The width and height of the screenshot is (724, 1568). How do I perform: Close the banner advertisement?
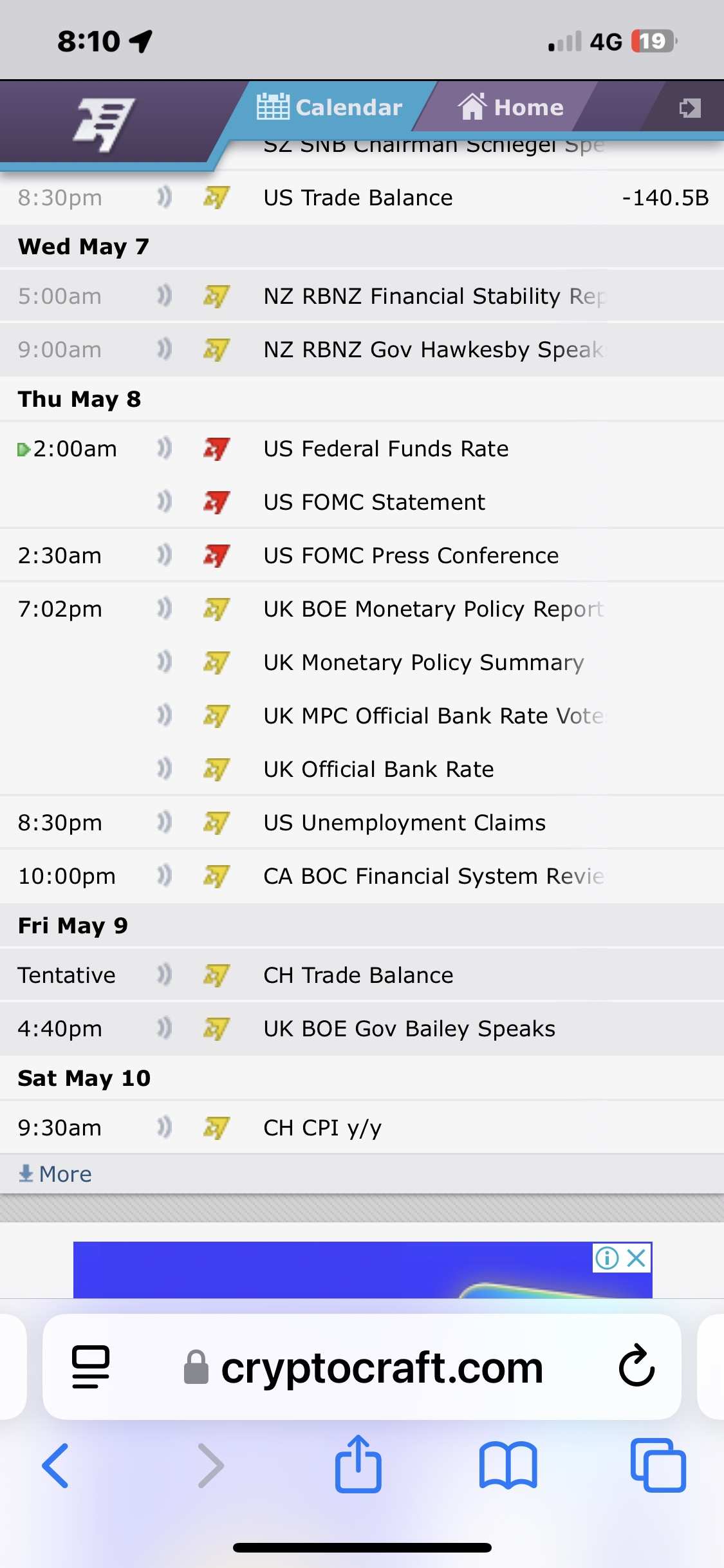point(636,1257)
